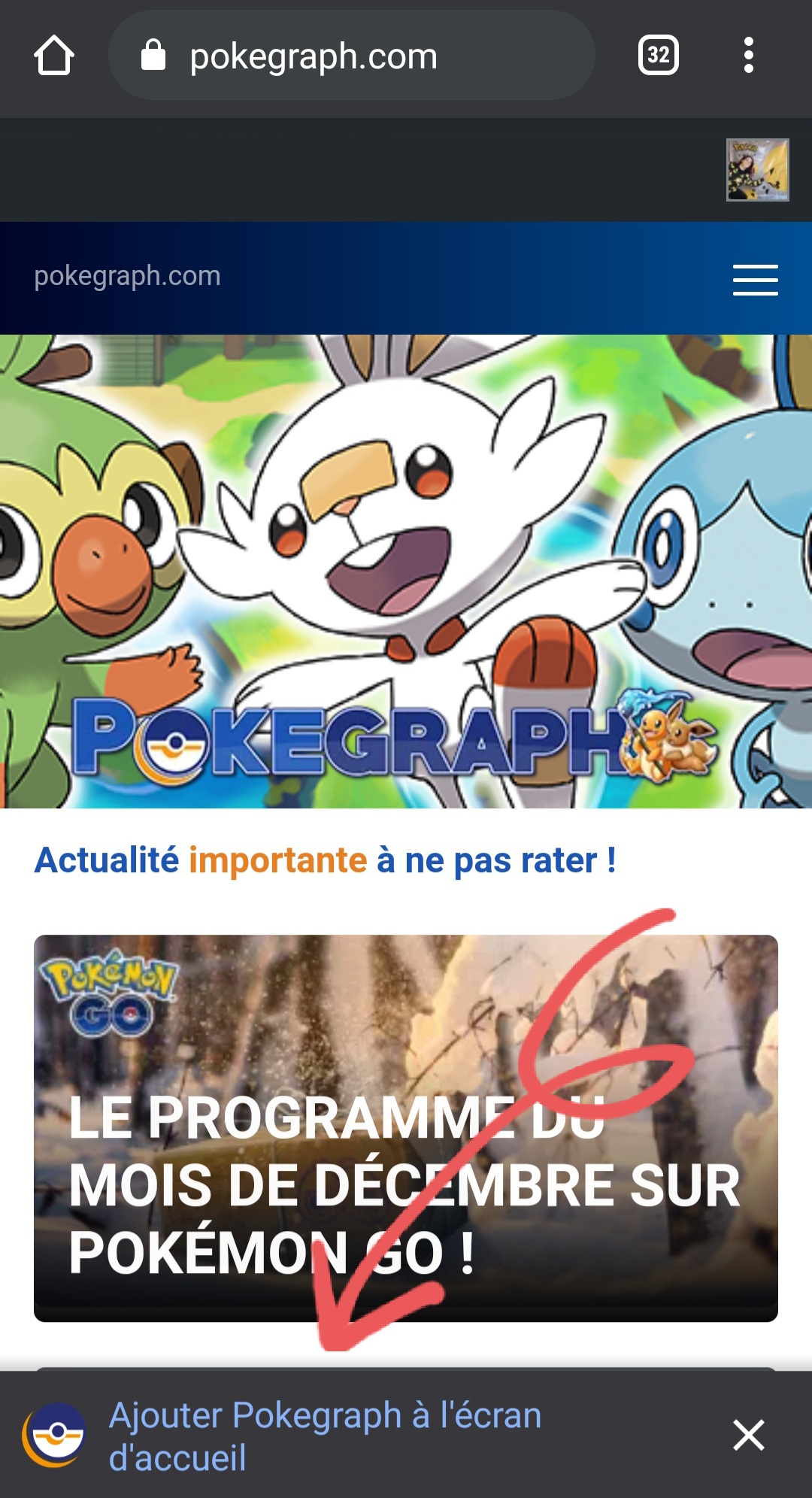Image resolution: width=812 pixels, height=1498 pixels.
Task: Open the tab switcher showing 32 tabs
Action: pyautogui.click(x=658, y=55)
